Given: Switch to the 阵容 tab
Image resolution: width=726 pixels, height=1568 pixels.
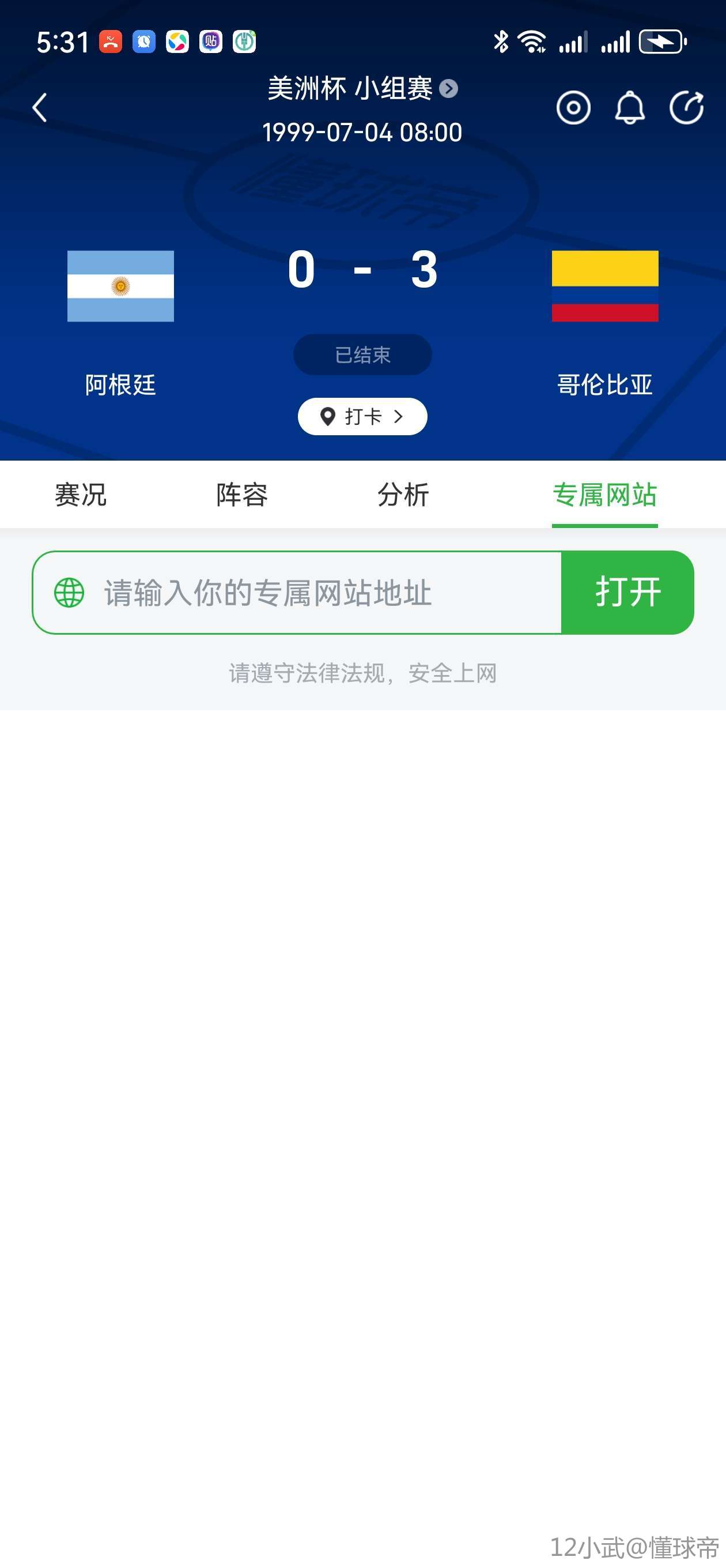Looking at the screenshot, I should click(241, 494).
